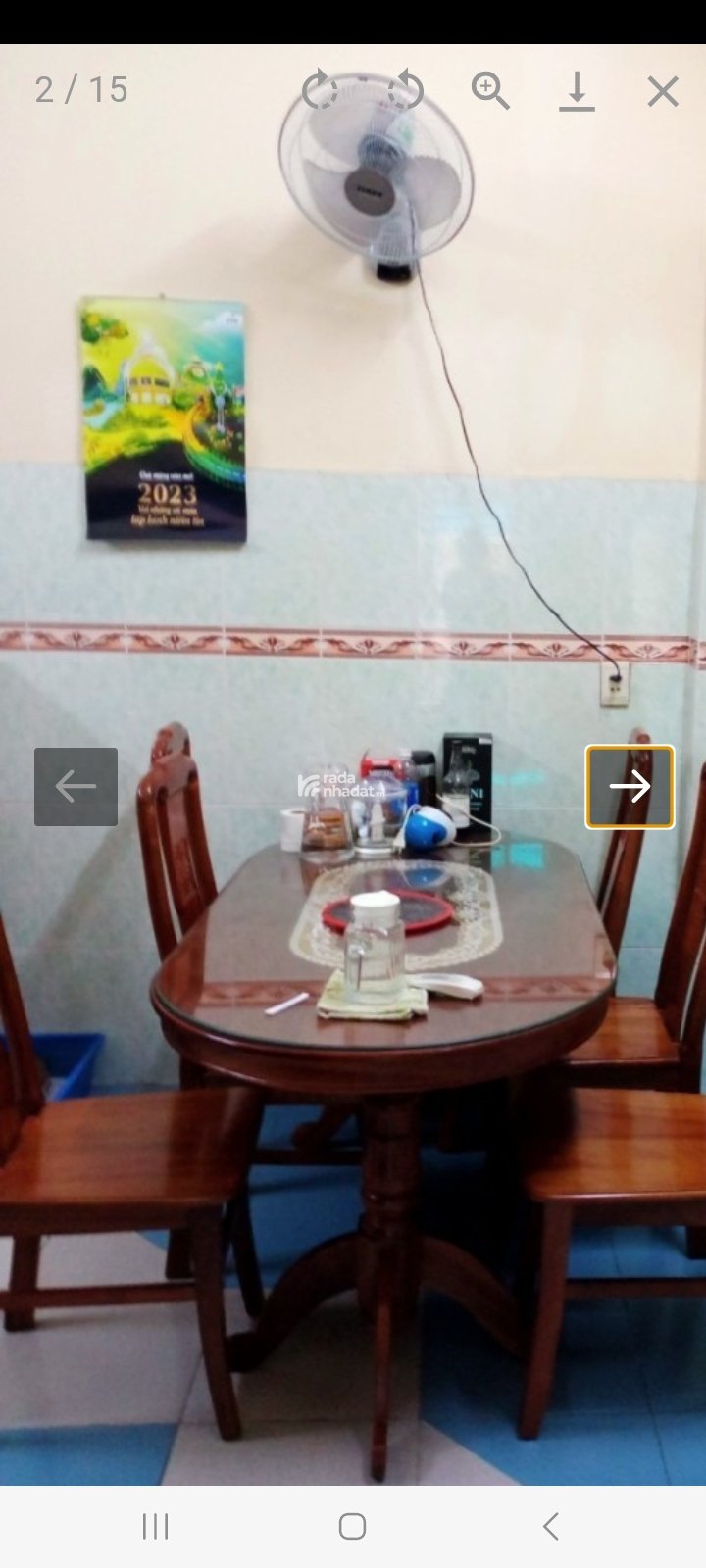Tap the system back button
The image size is (706, 1568).
(x=551, y=1526)
